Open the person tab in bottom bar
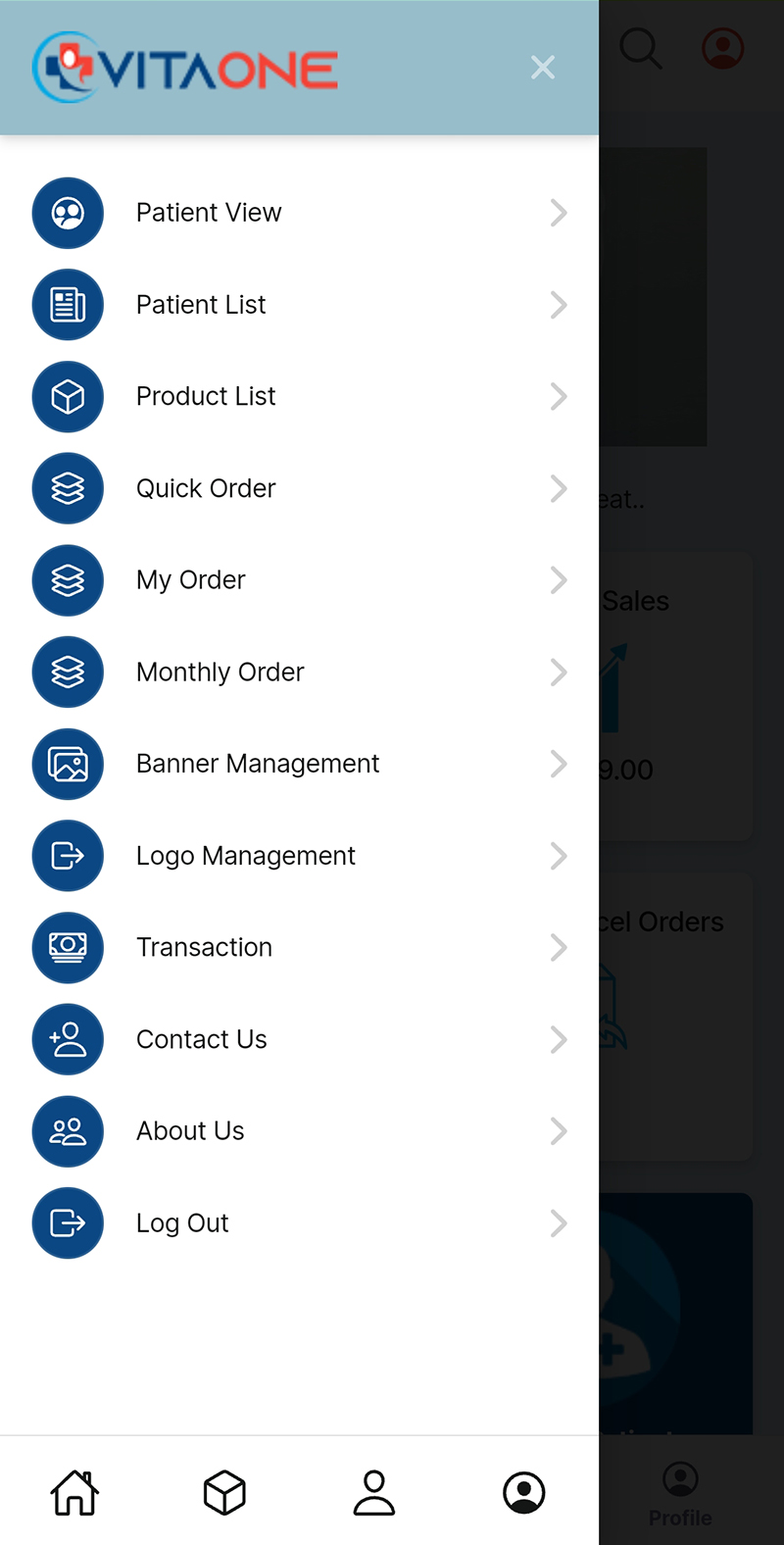The height and width of the screenshot is (1545, 784). 374,1492
